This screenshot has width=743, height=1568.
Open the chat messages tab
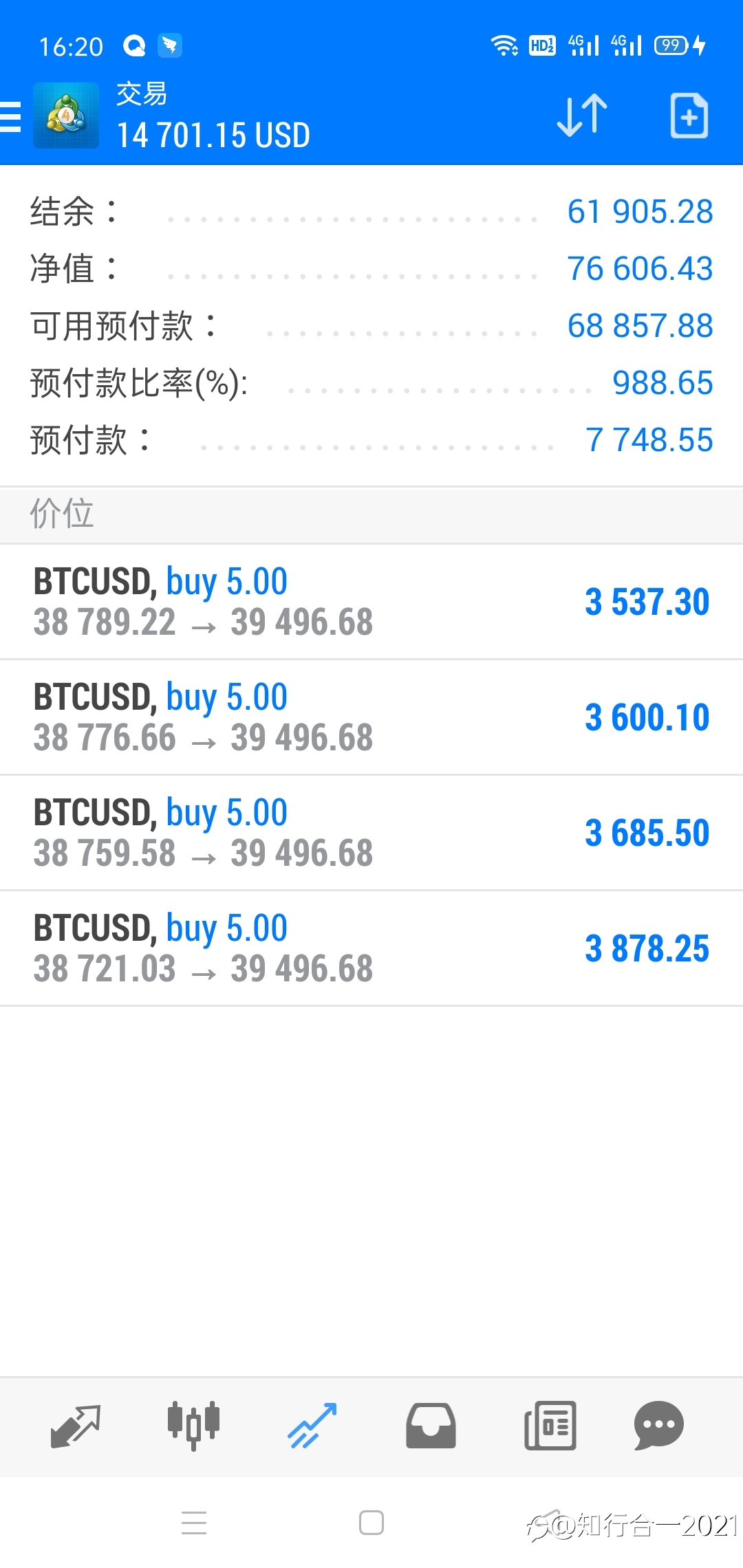[659, 1426]
